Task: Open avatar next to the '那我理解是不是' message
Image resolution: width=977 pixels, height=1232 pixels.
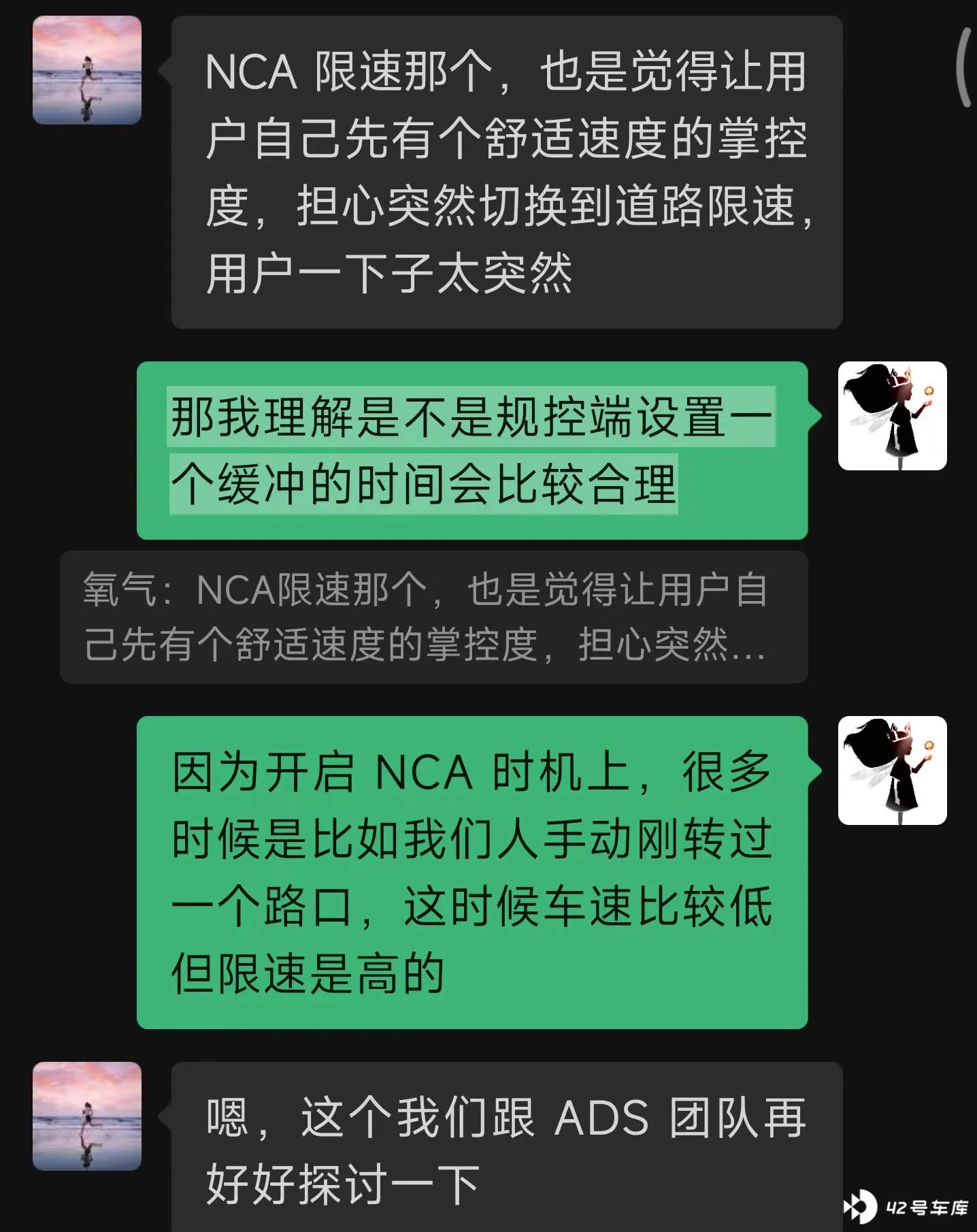Action: pyautogui.click(x=892, y=416)
